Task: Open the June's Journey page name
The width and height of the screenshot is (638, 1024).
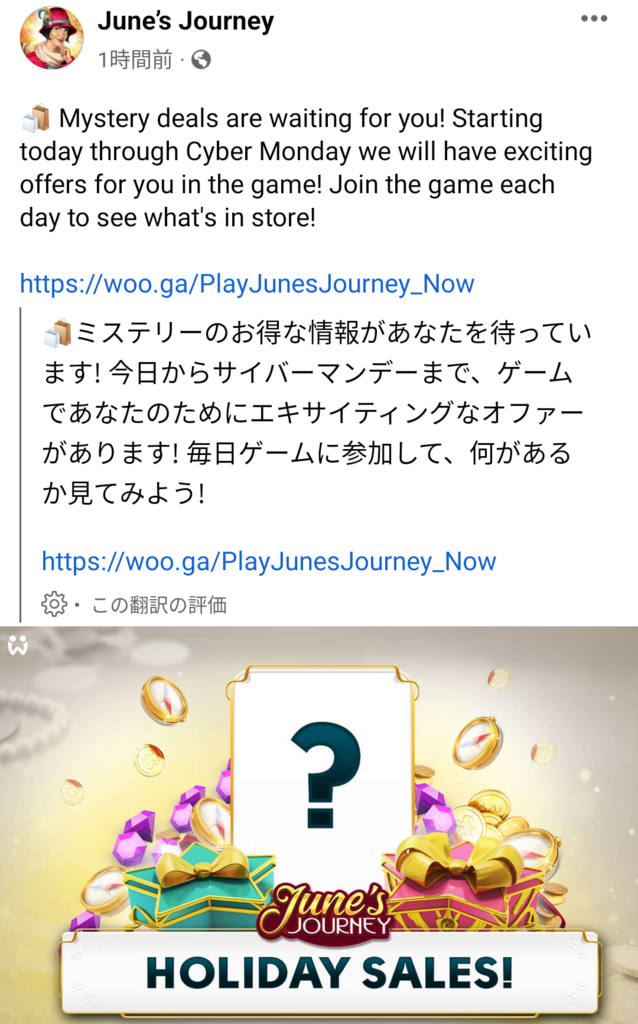Action: tap(186, 21)
